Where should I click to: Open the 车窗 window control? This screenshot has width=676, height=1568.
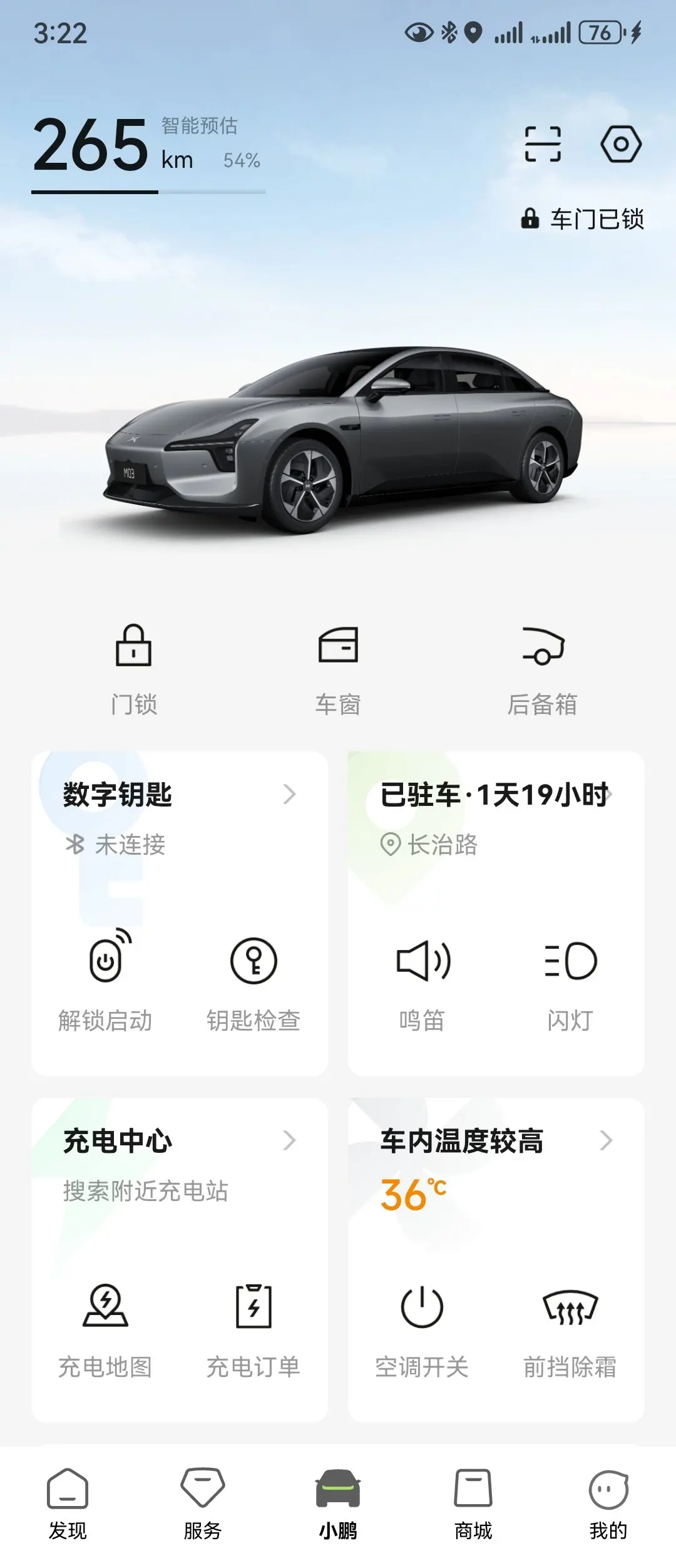tap(338, 668)
